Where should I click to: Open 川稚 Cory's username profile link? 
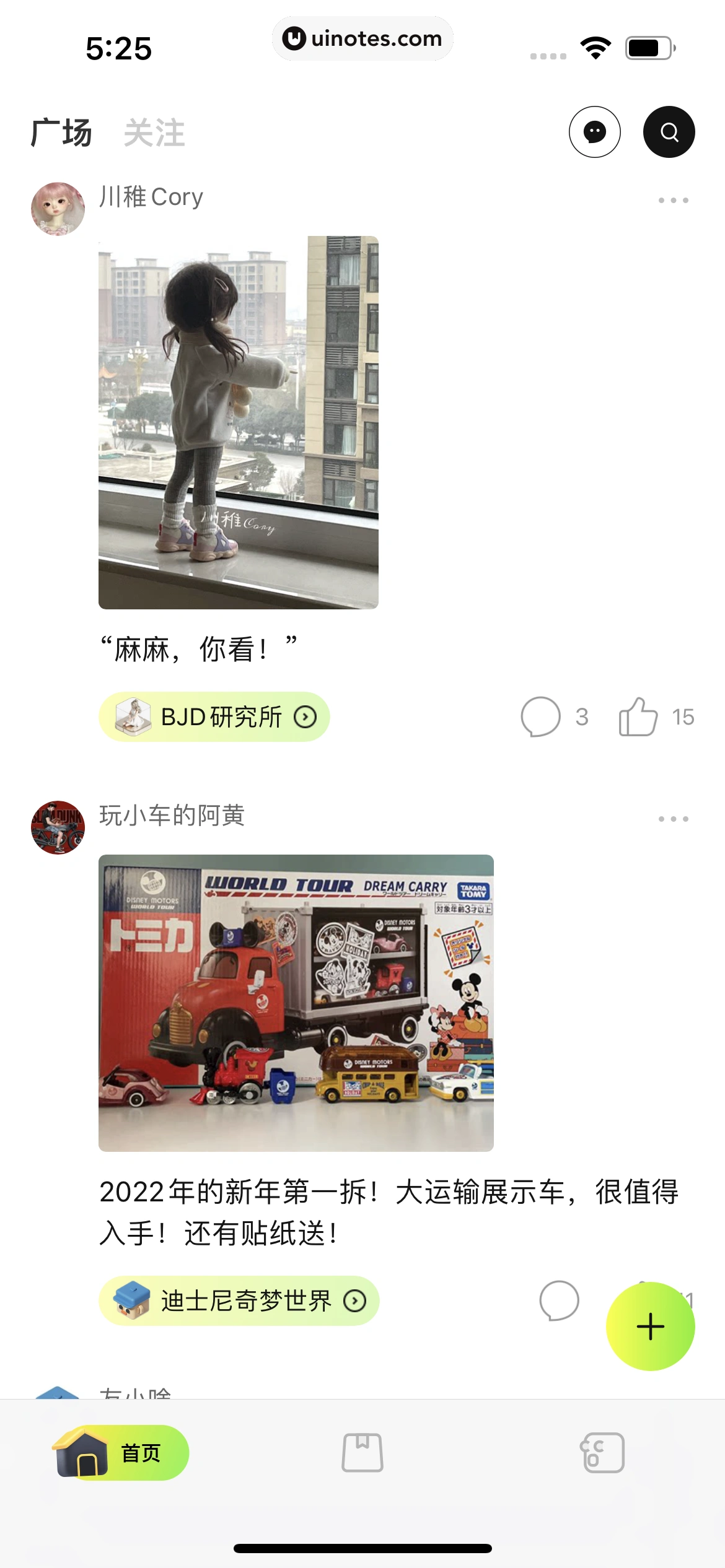pyautogui.click(x=151, y=197)
